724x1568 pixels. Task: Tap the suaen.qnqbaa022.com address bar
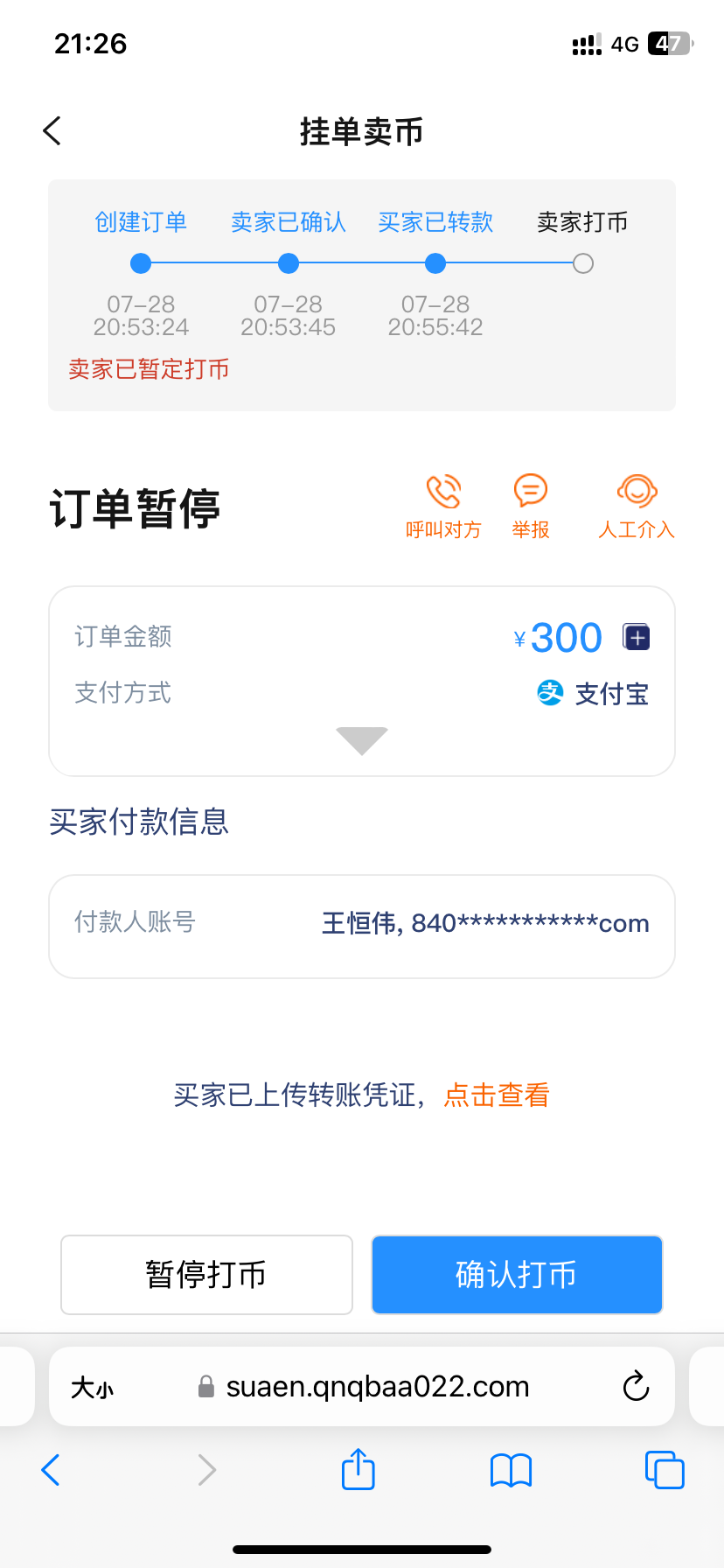pos(376,1386)
